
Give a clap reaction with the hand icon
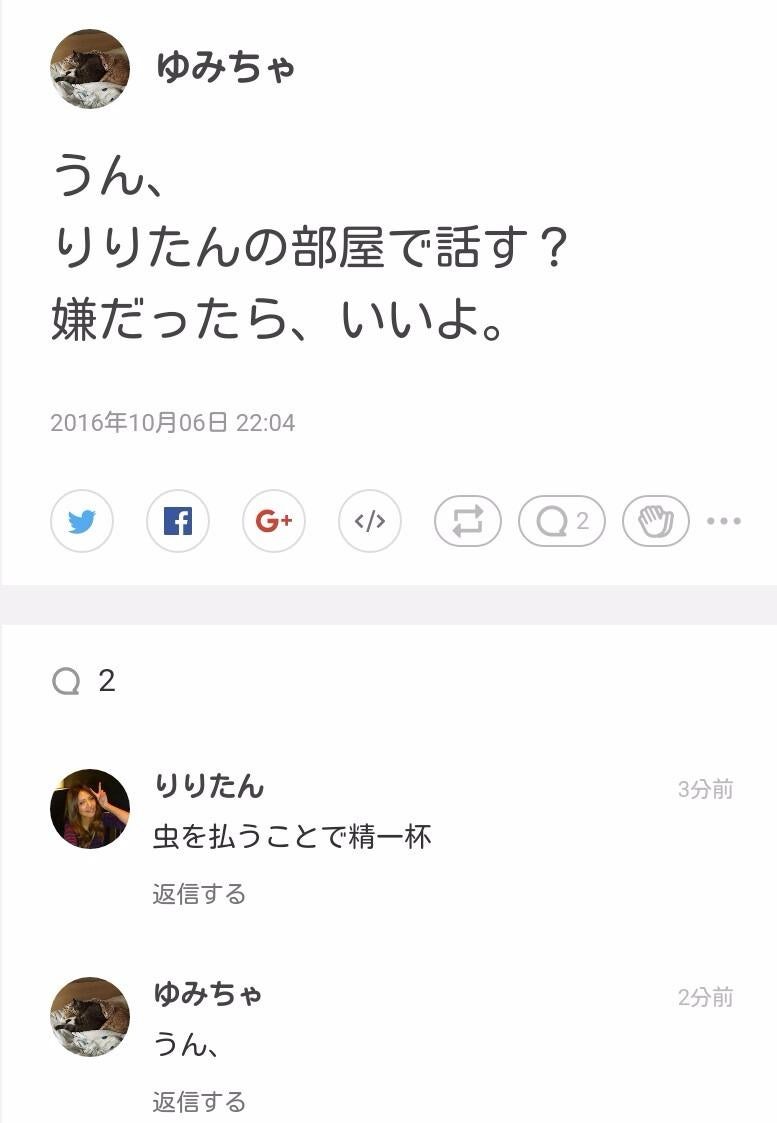[656, 521]
